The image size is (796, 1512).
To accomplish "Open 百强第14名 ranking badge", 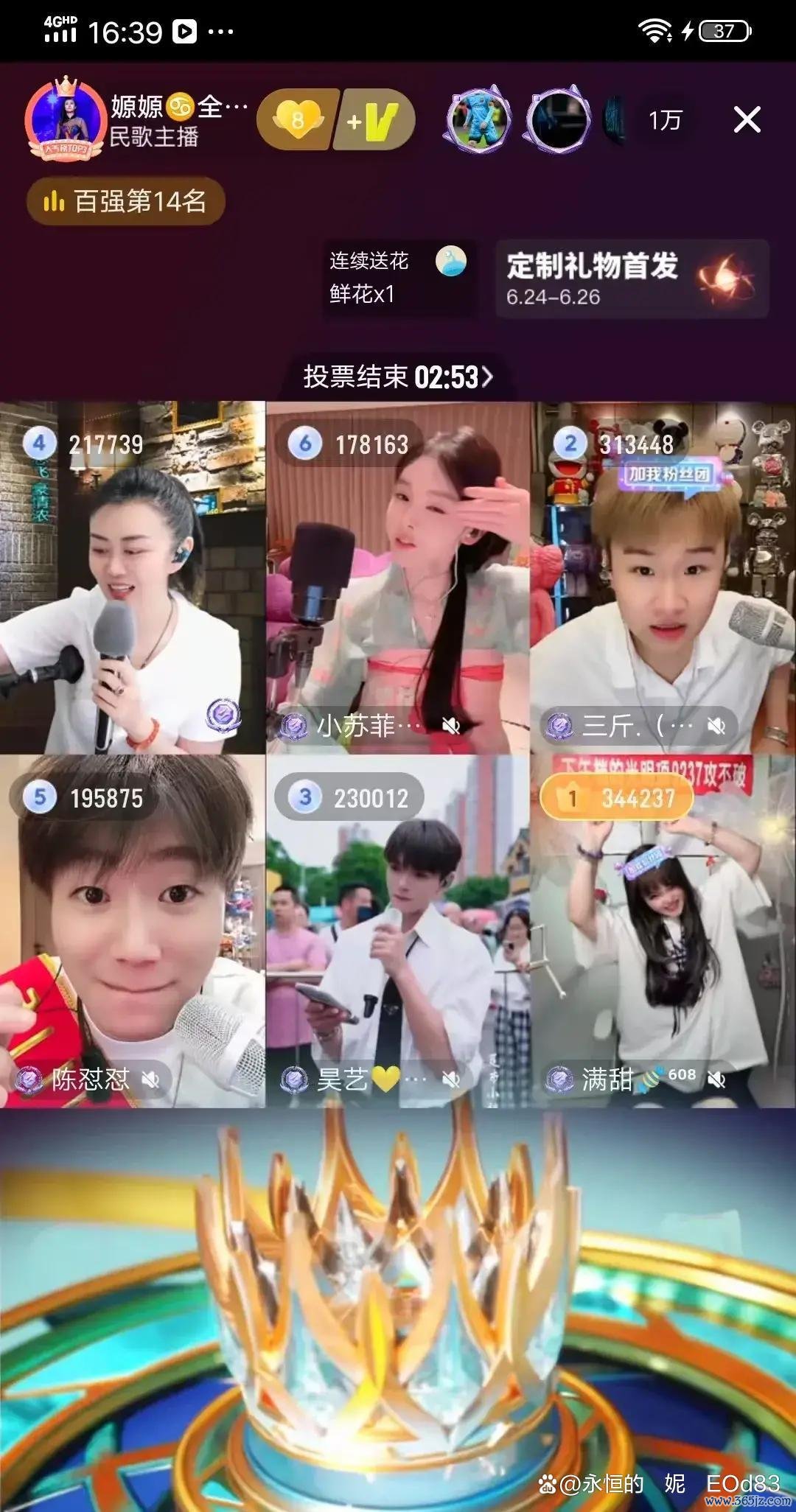I will click(125, 201).
